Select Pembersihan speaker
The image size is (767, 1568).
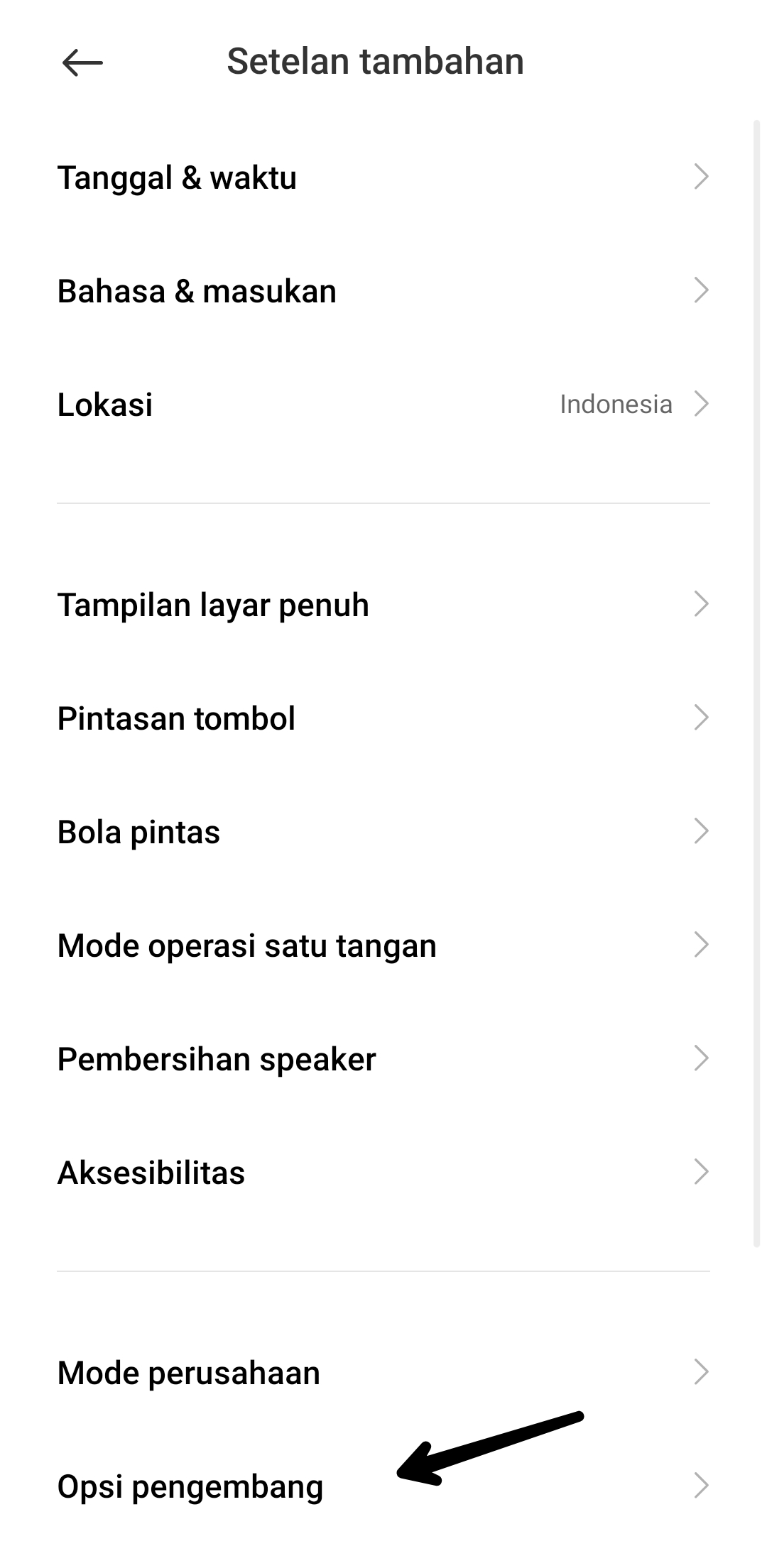pos(383,1059)
